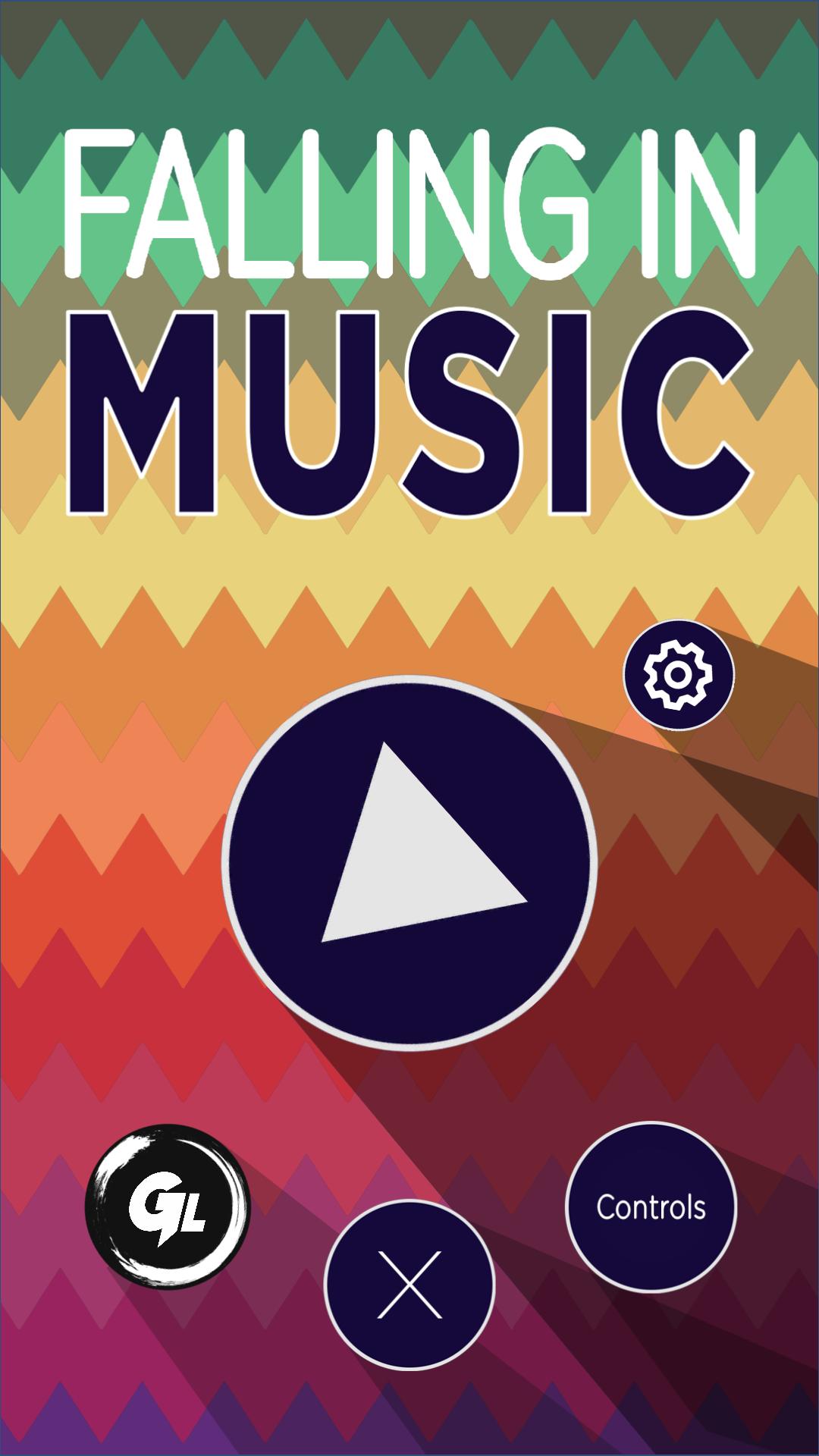
Task: Open the GL developer logo button
Action: pyautogui.click(x=167, y=1205)
